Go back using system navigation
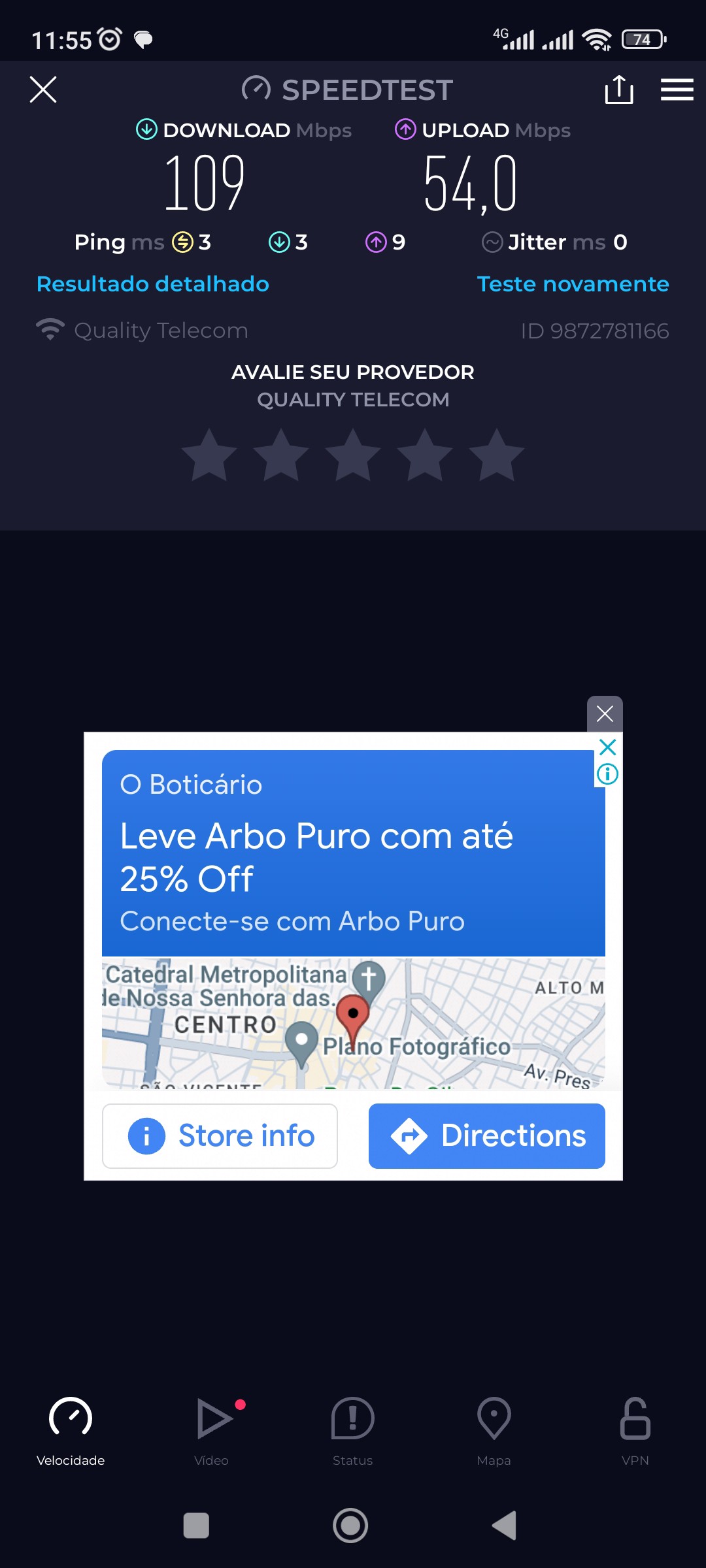Viewport: 706px width, 1568px height. click(x=504, y=1526)
